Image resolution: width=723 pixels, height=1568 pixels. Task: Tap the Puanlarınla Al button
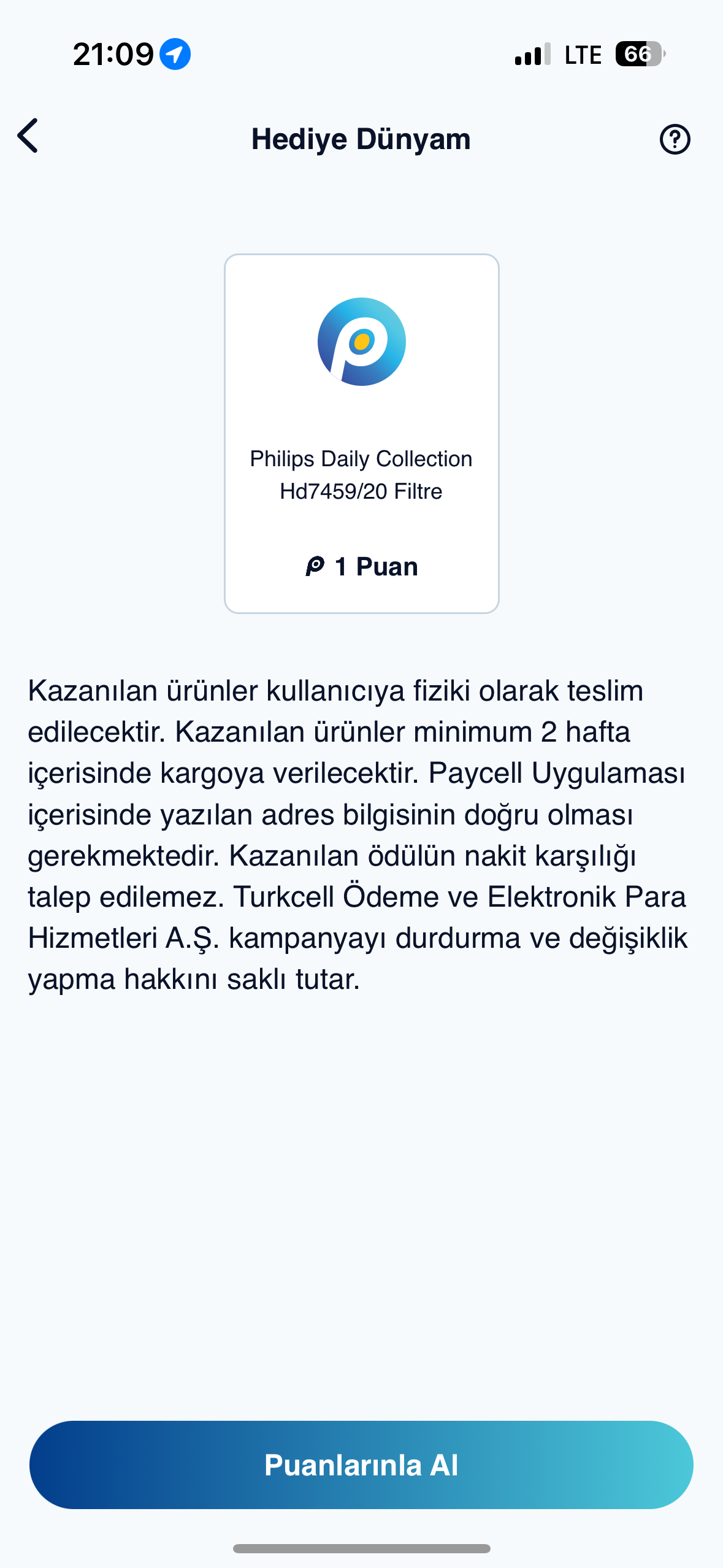[x=361, y=1464]
